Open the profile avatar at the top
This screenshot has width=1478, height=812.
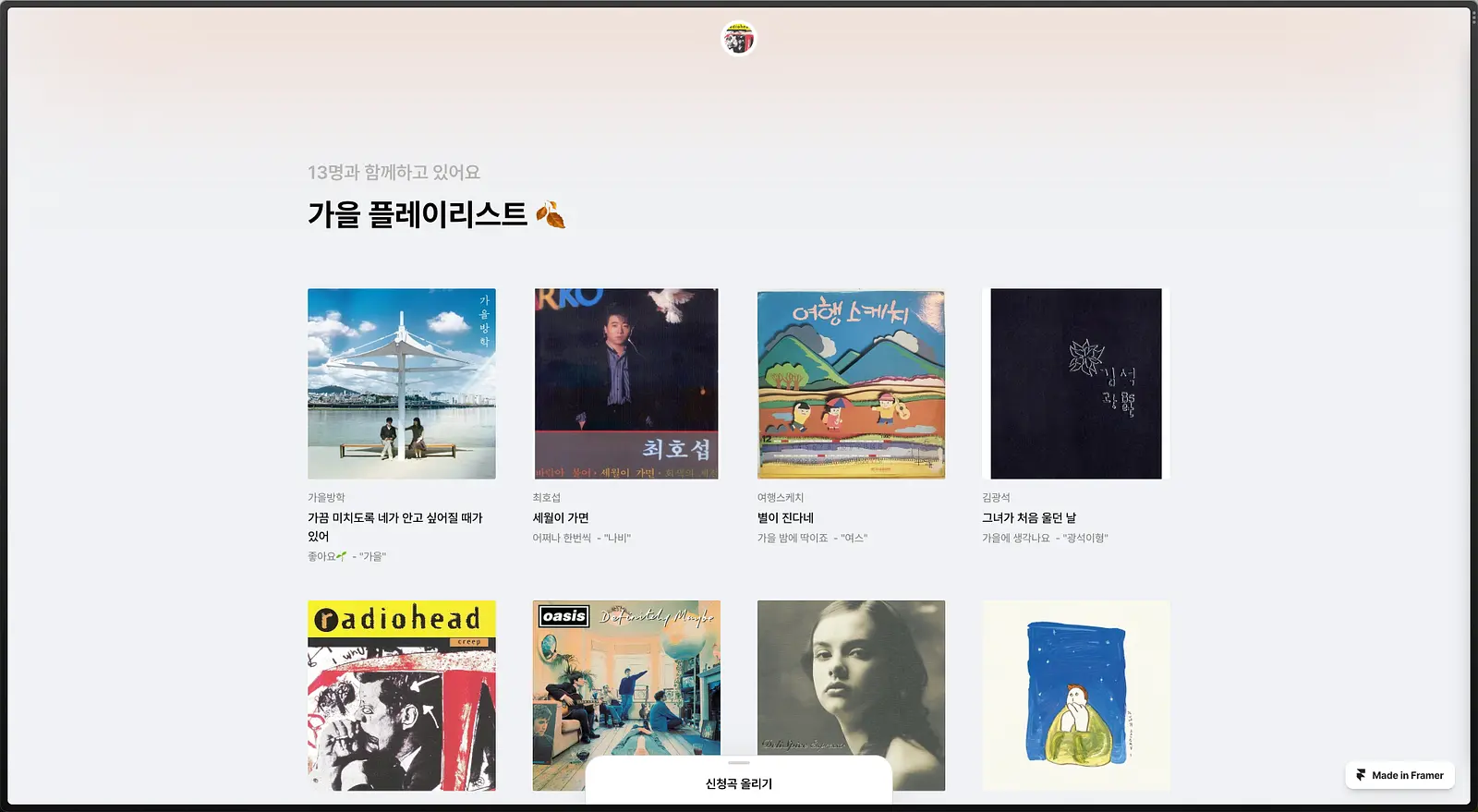click(738, 39)
